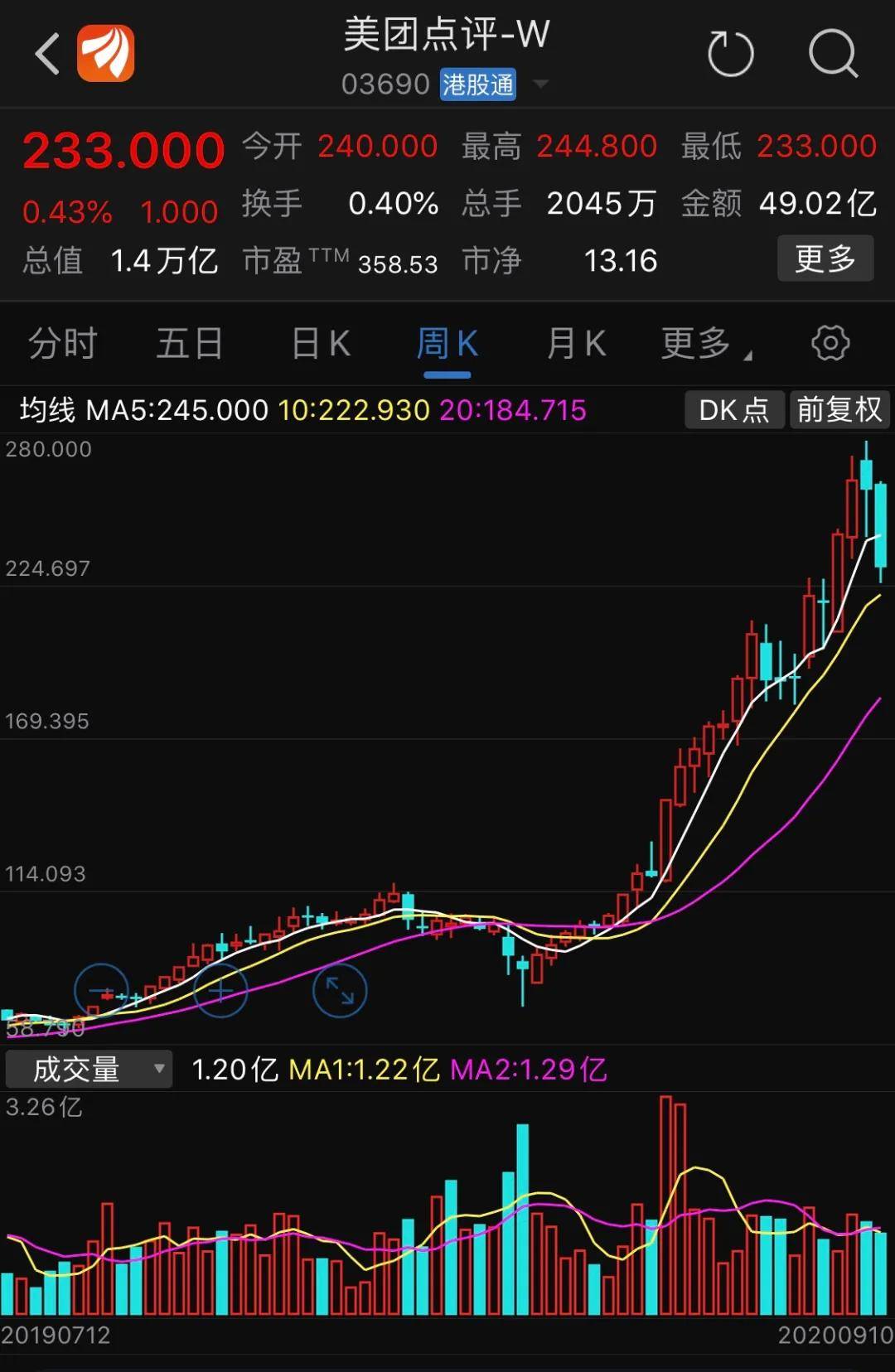Image resolution: width=895 pixels, height=1372 pixels.
Task: Expand the 更多 chart period menu
Action: (x=696, y=342)
